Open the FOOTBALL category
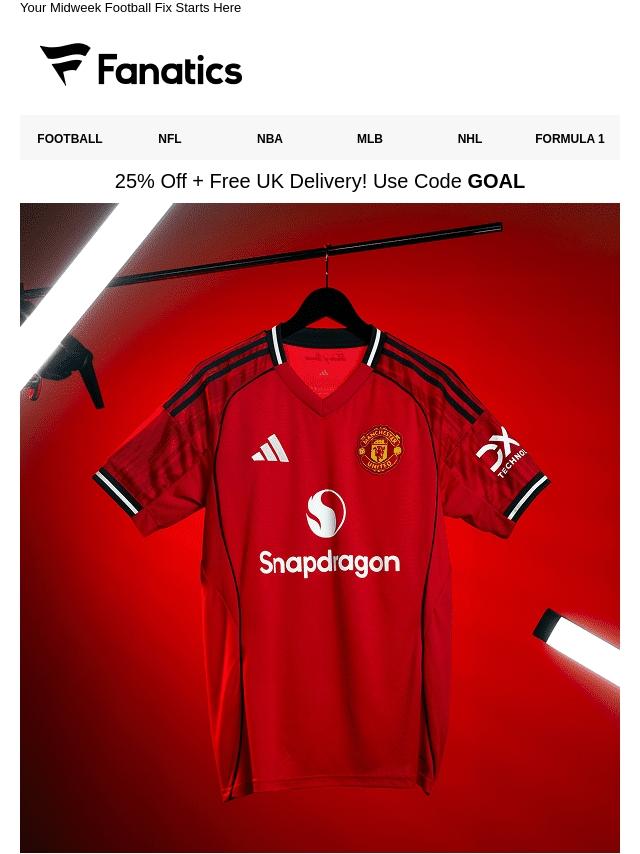 [70, 139]
